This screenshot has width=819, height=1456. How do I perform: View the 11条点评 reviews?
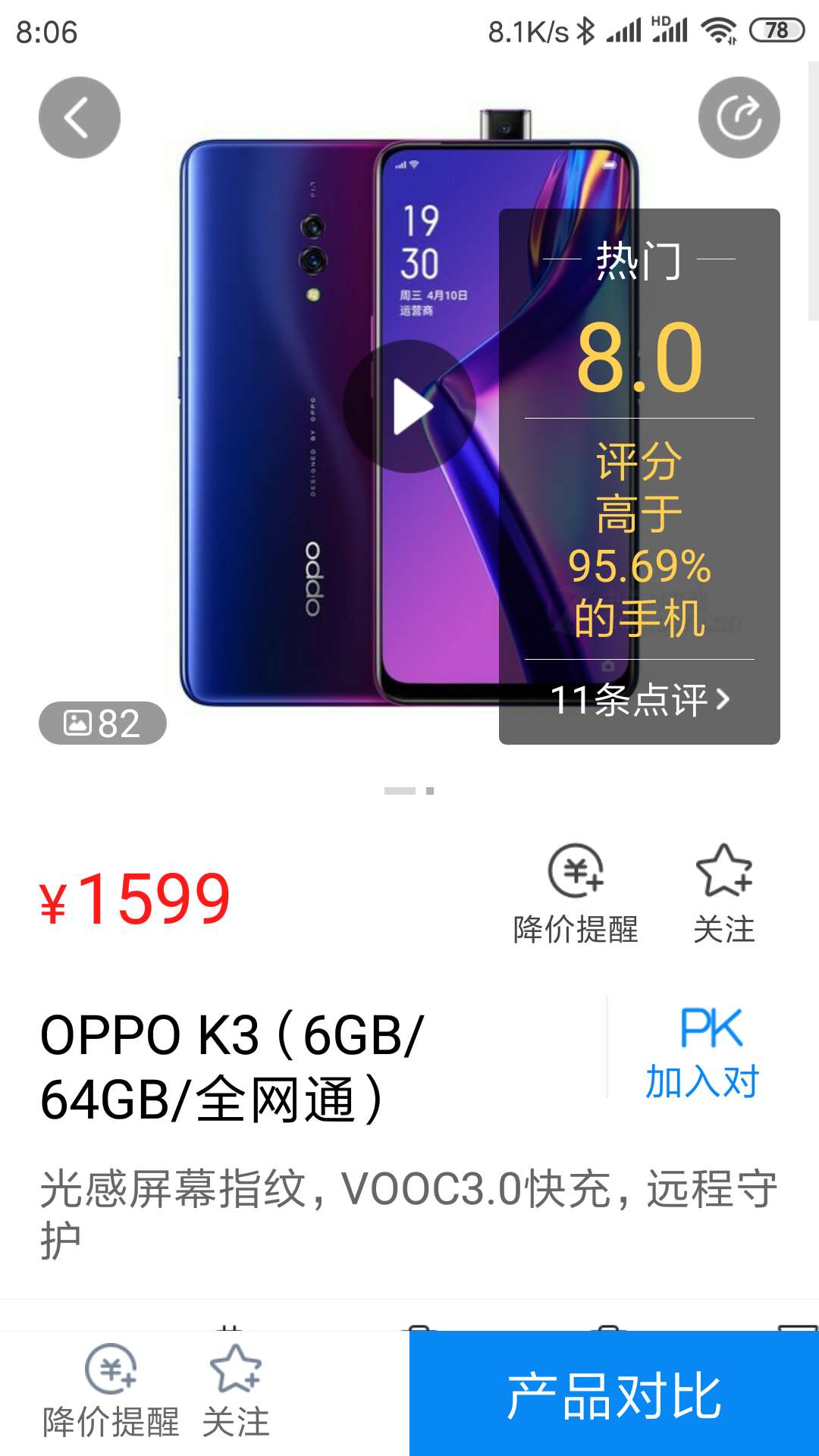[x=639, y=699]
